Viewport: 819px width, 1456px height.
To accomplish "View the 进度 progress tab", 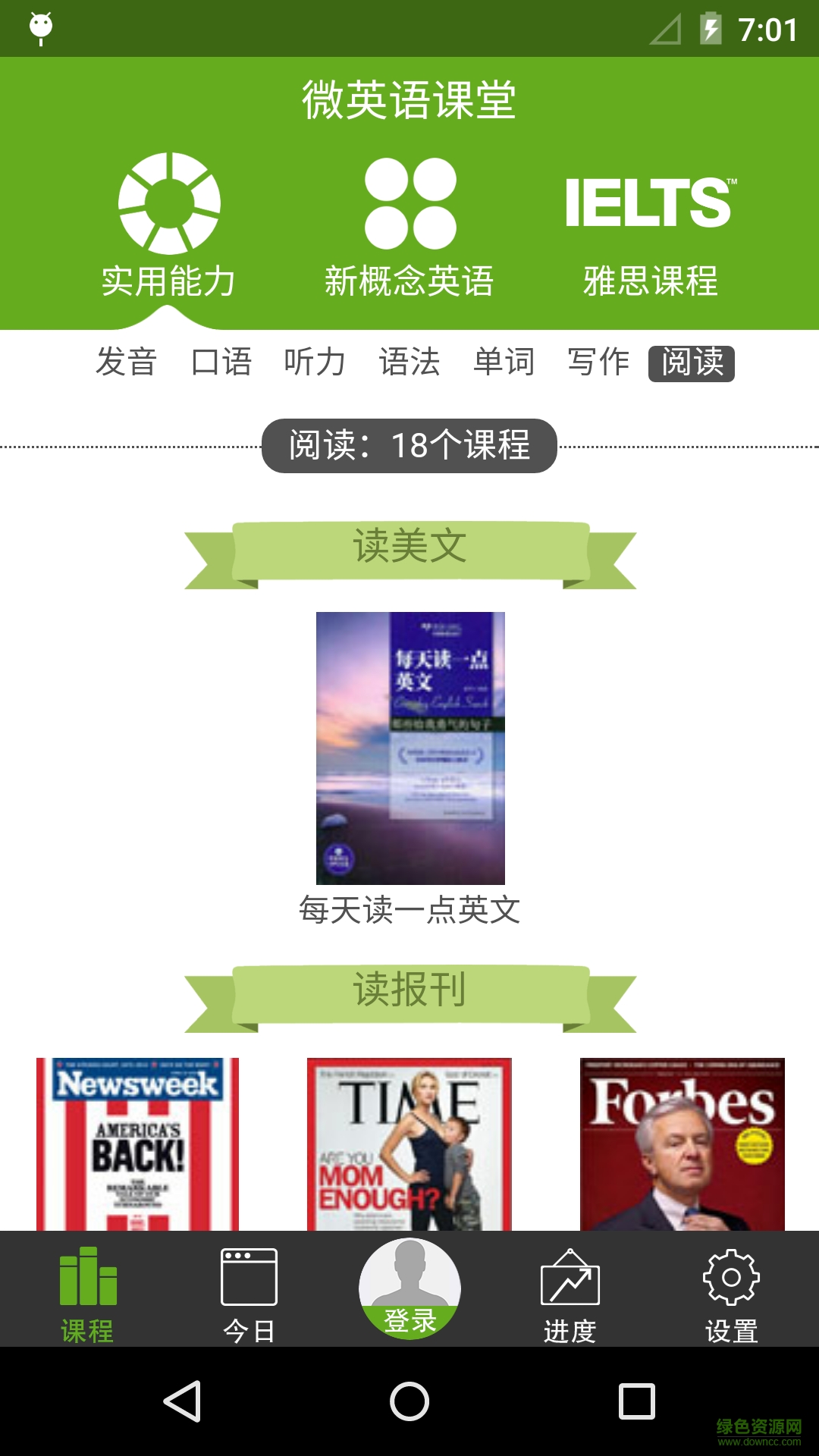I will click(570, 1294).
